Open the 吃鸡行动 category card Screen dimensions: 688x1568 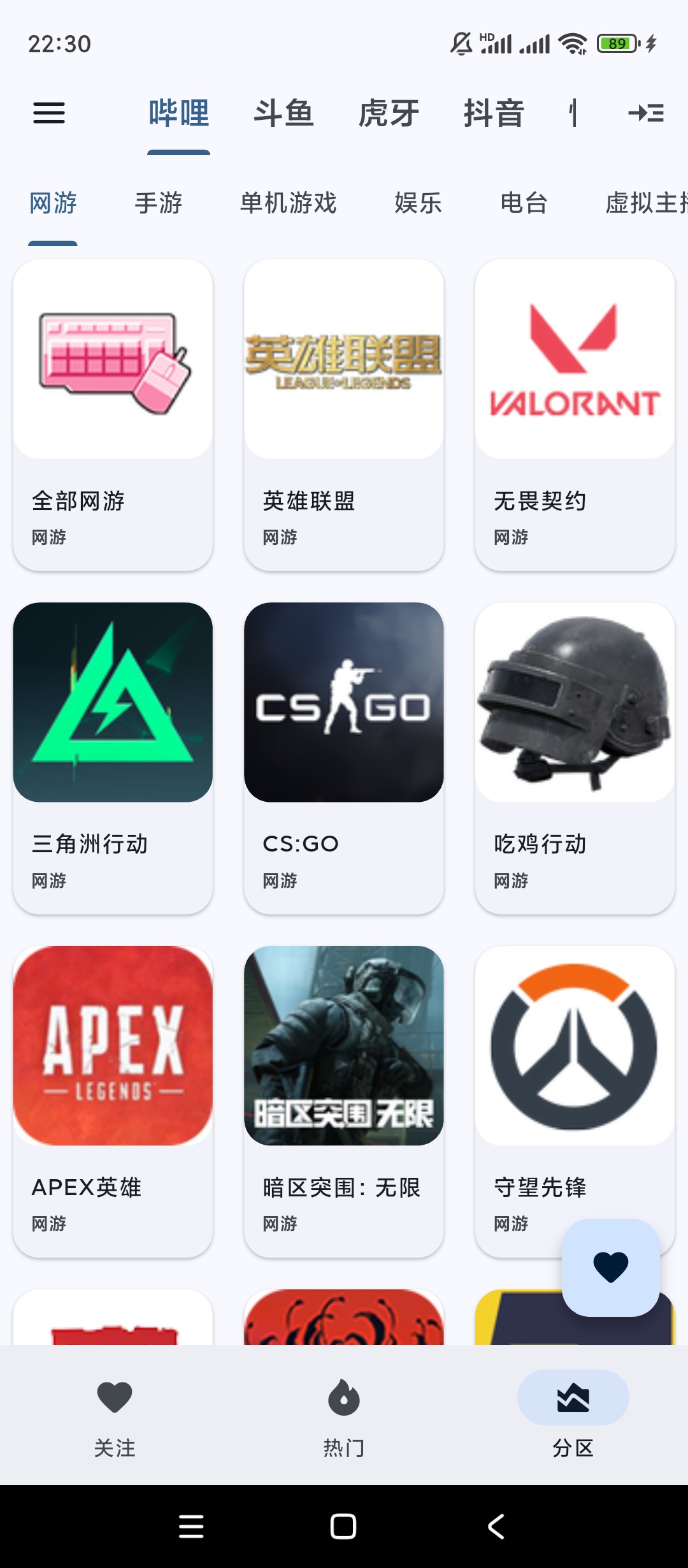click(x=575, y=757)
